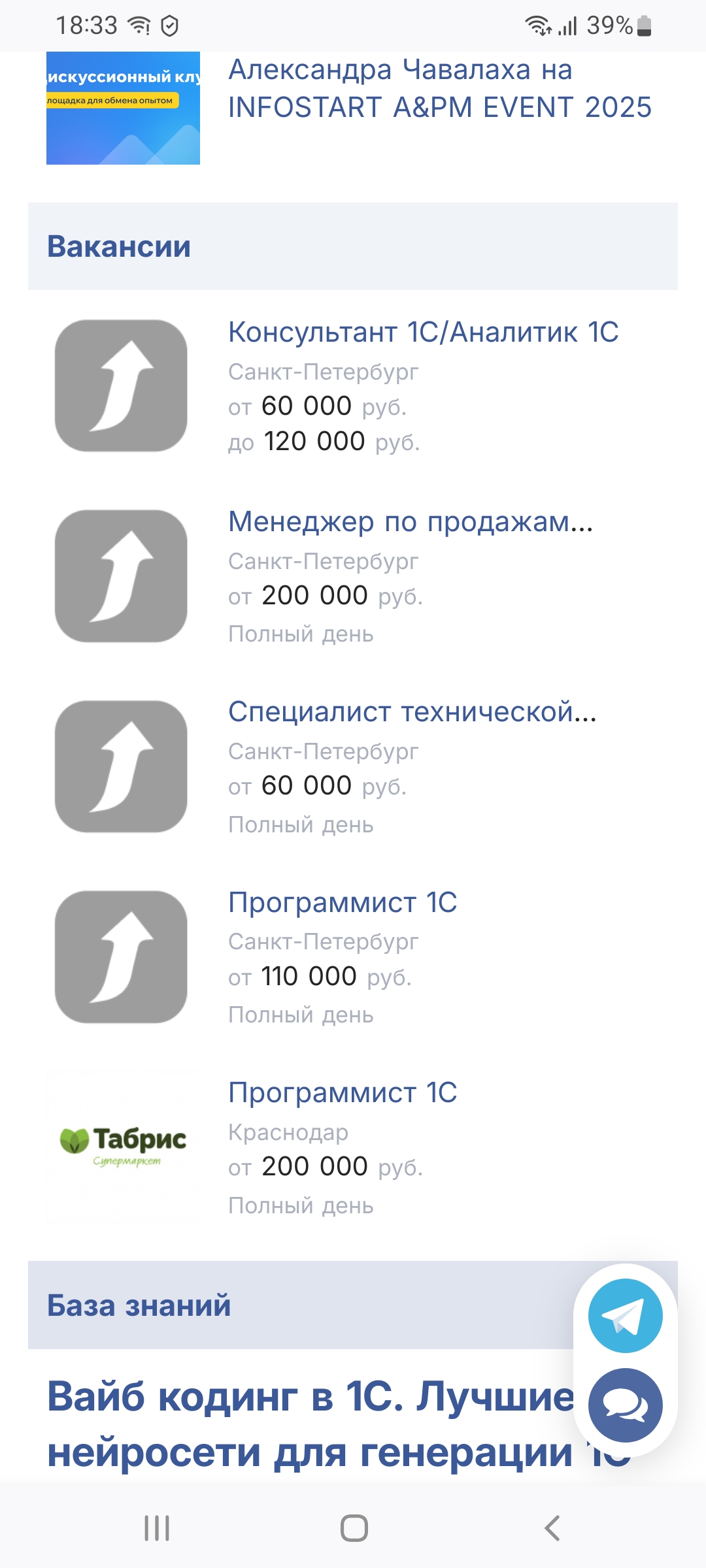Tap the Табрис company logo
This screenshot has width=706, height=1568.
coord(123,1146)
